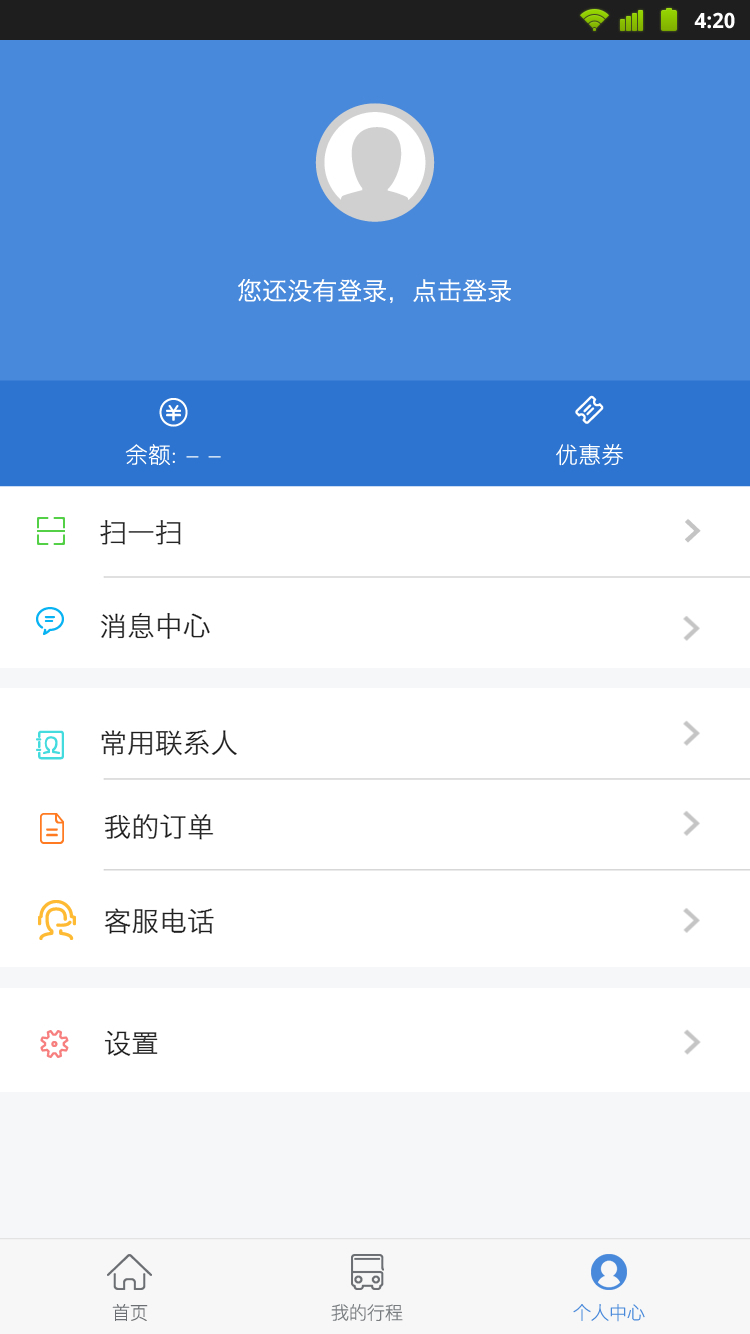
Task: Open 客服电话 customer service
Action: coord(375,921)
